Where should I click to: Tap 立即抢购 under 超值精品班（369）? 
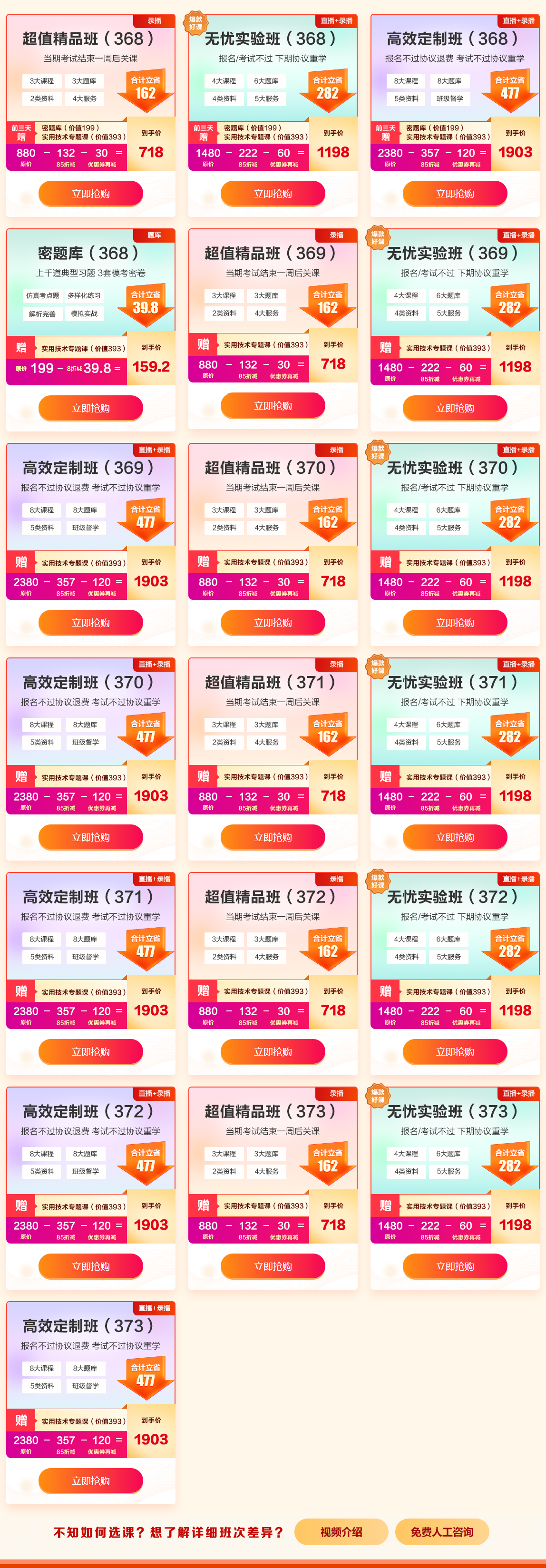[x=273, y=405]
